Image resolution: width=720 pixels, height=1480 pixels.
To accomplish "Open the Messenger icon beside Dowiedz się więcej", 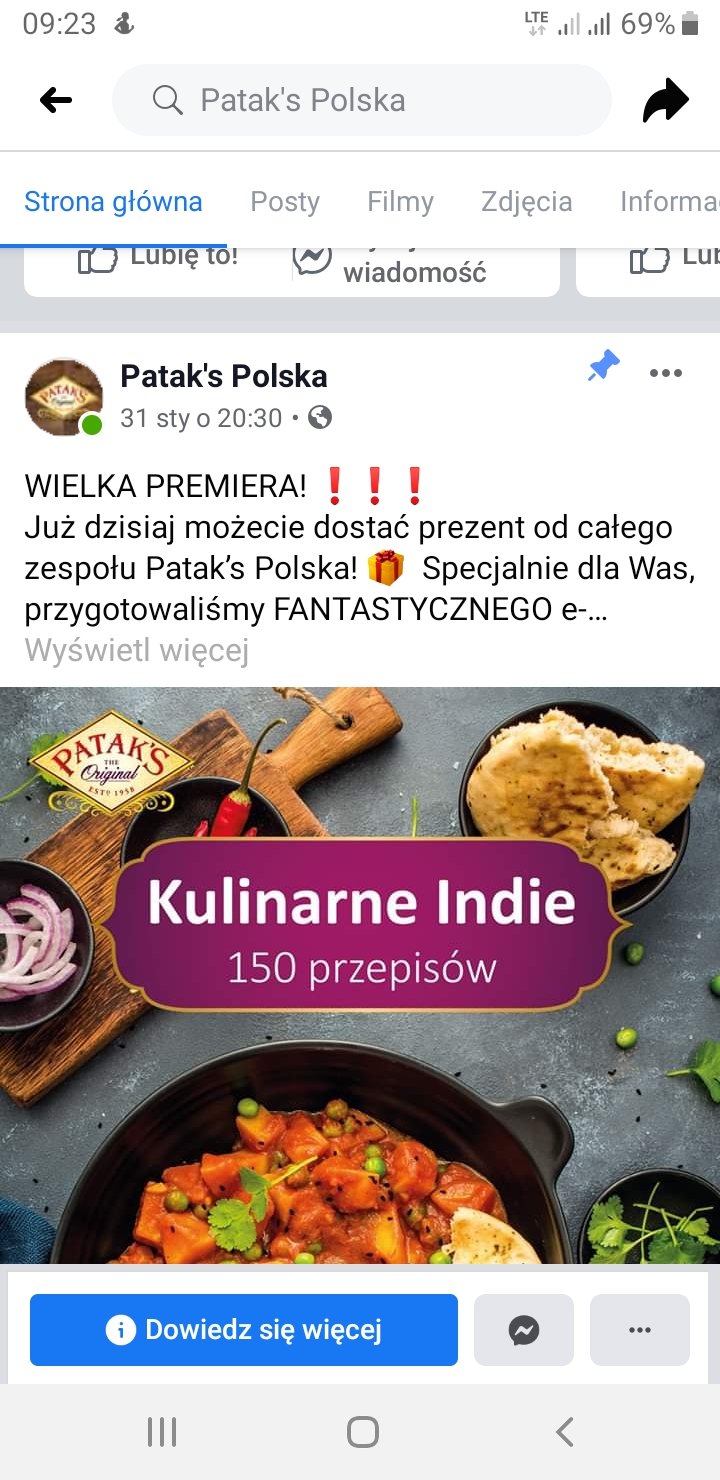I will (x=523, y=1329).
